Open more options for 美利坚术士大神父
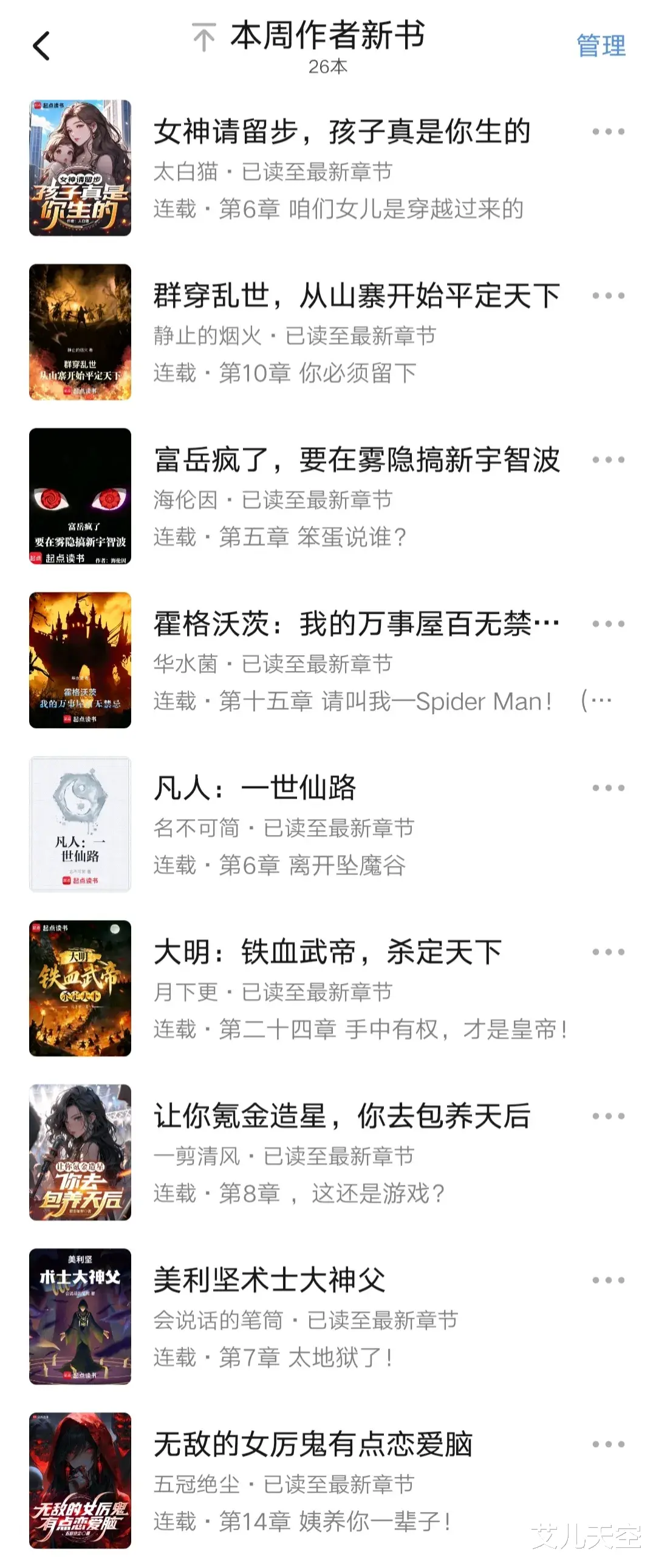 (x=608, y=1280)
